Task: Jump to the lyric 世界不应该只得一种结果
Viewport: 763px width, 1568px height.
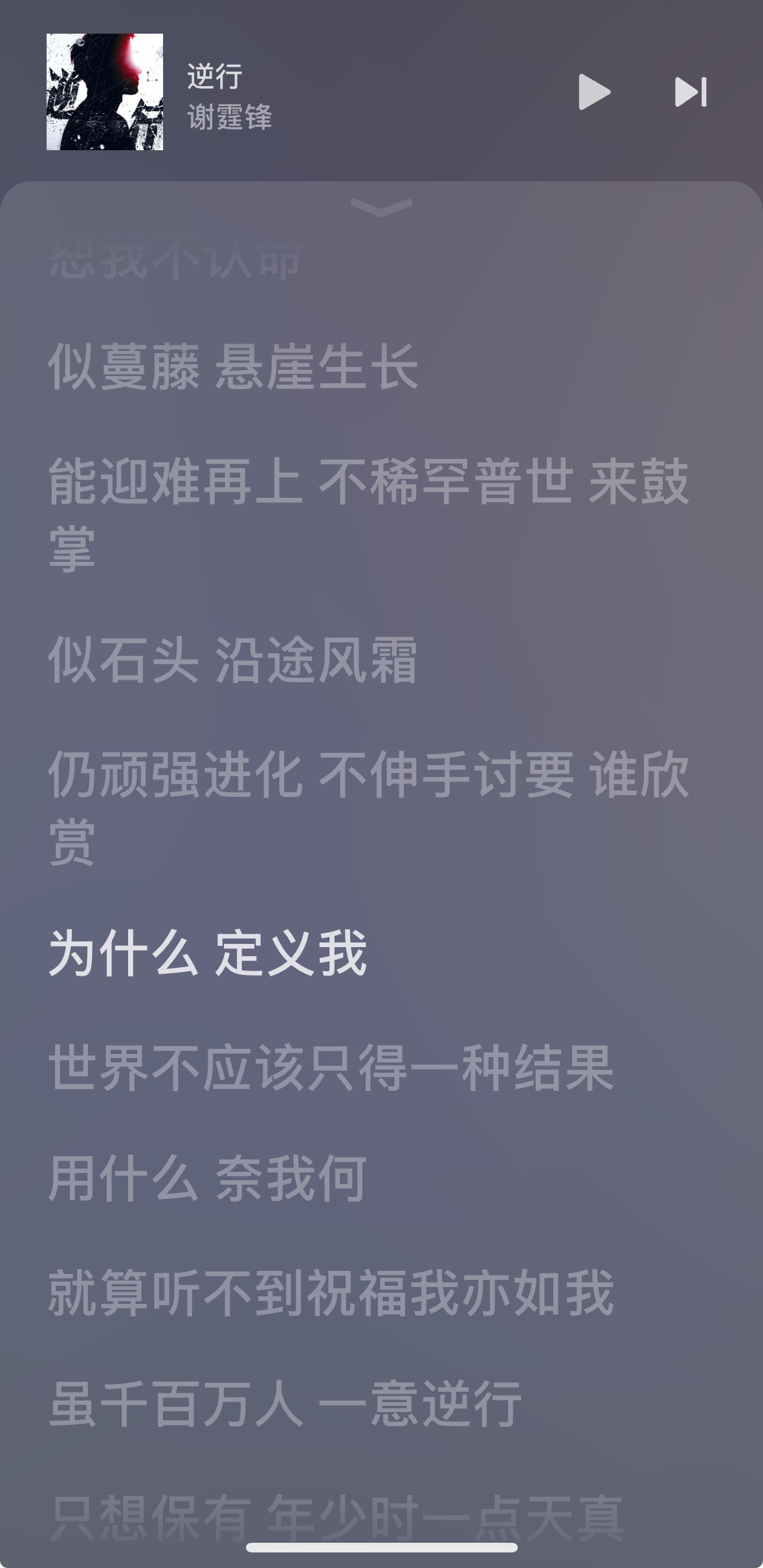Action: coord(331,1068)
